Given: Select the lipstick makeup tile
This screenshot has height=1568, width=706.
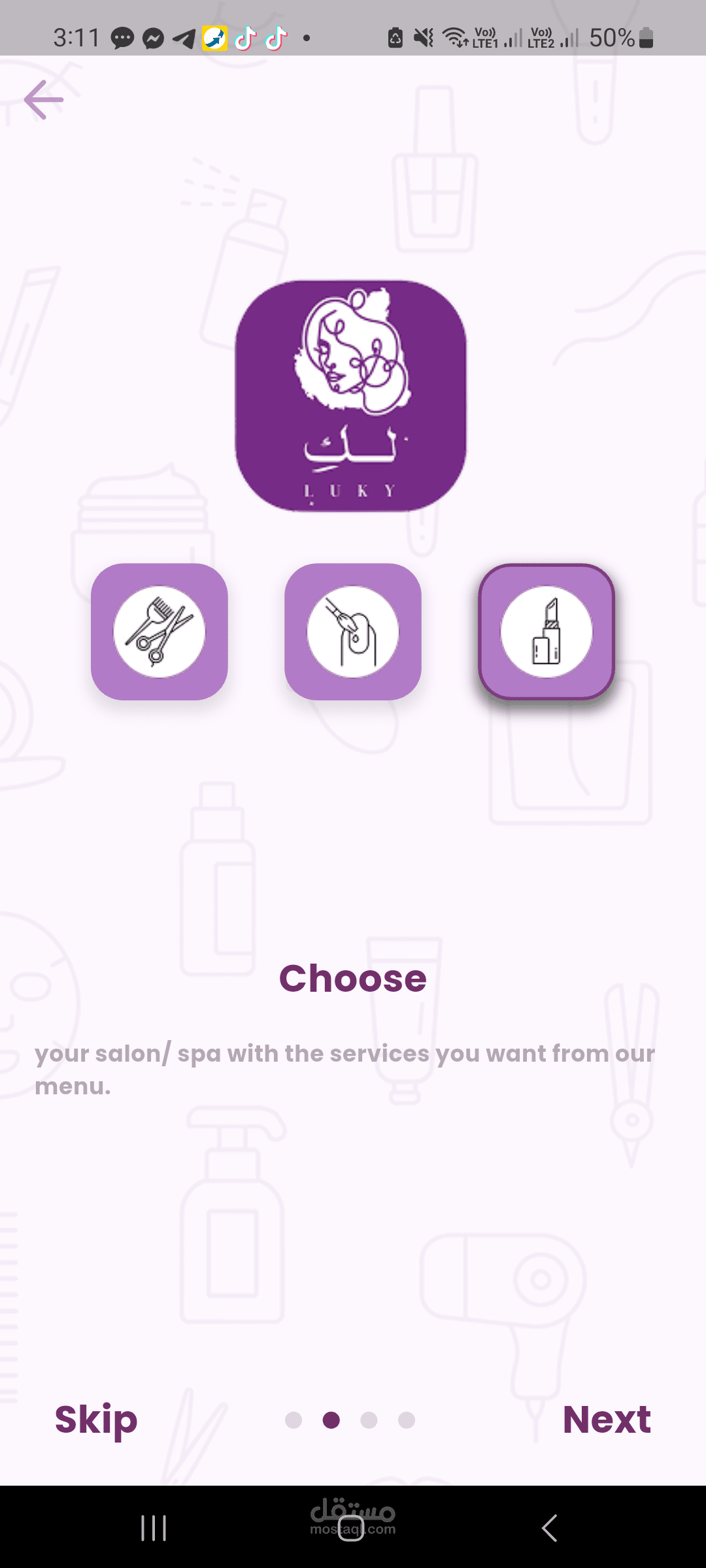Looking at the screenshot, I should [x=546, y=632].
